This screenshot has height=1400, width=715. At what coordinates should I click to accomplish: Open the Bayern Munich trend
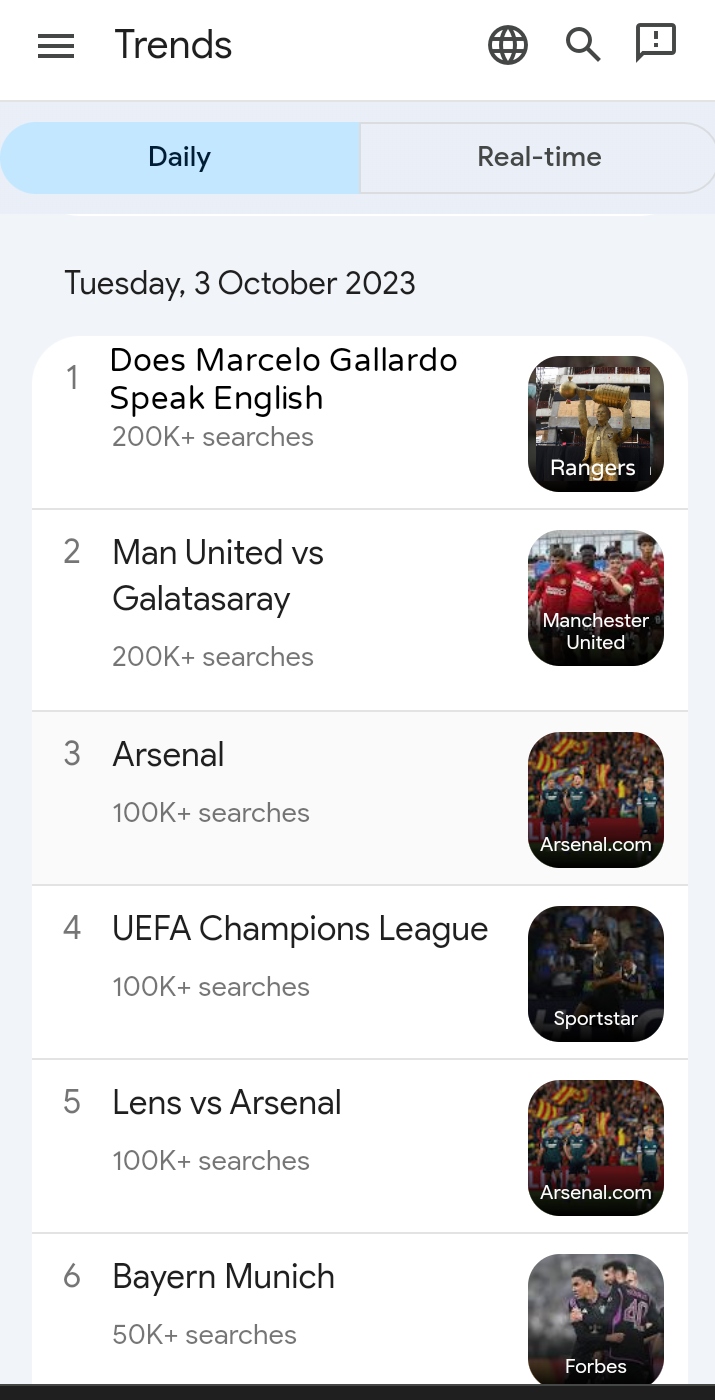(x=223, y=1277)
